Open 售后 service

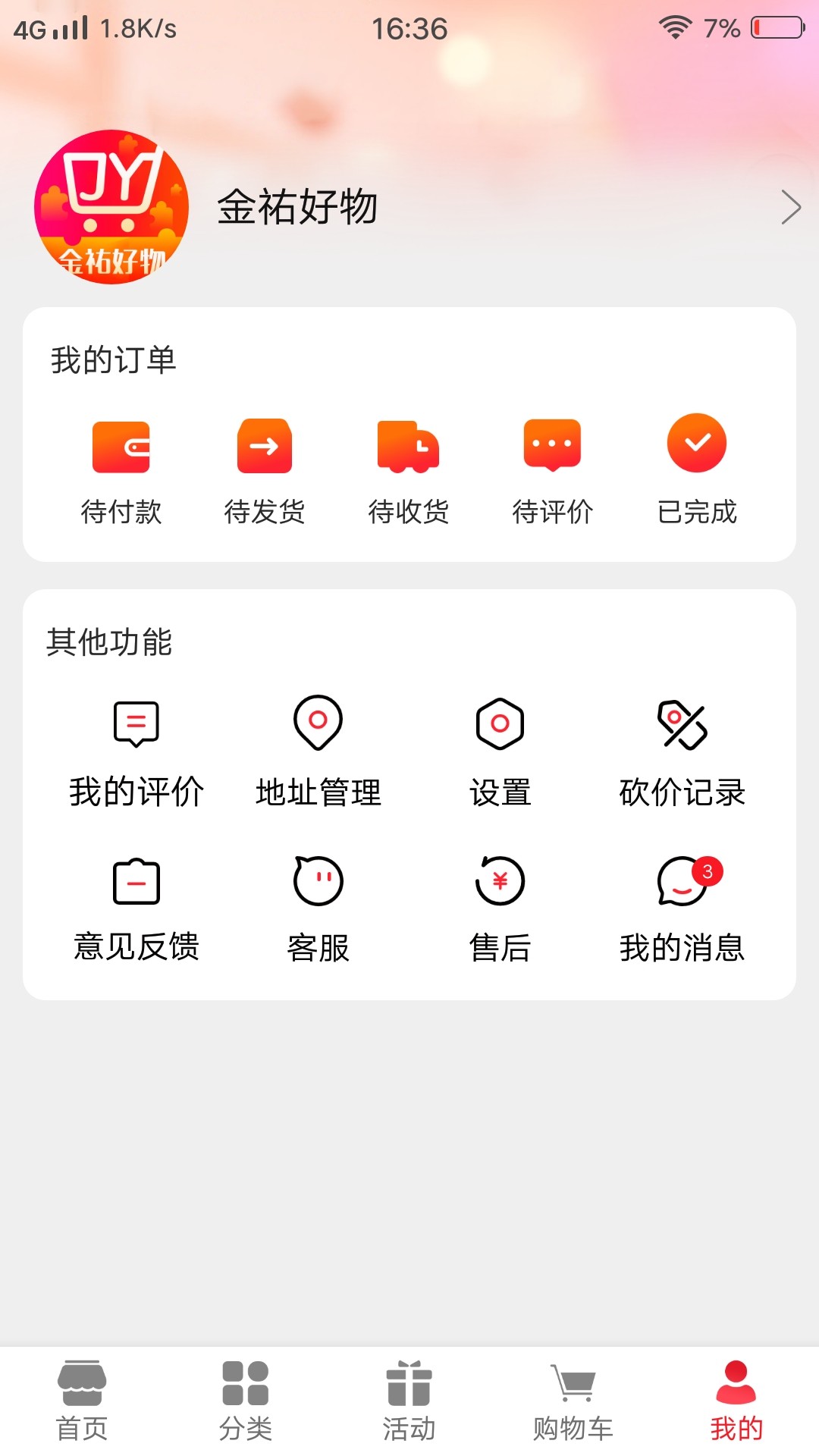[x=500, y=908]
